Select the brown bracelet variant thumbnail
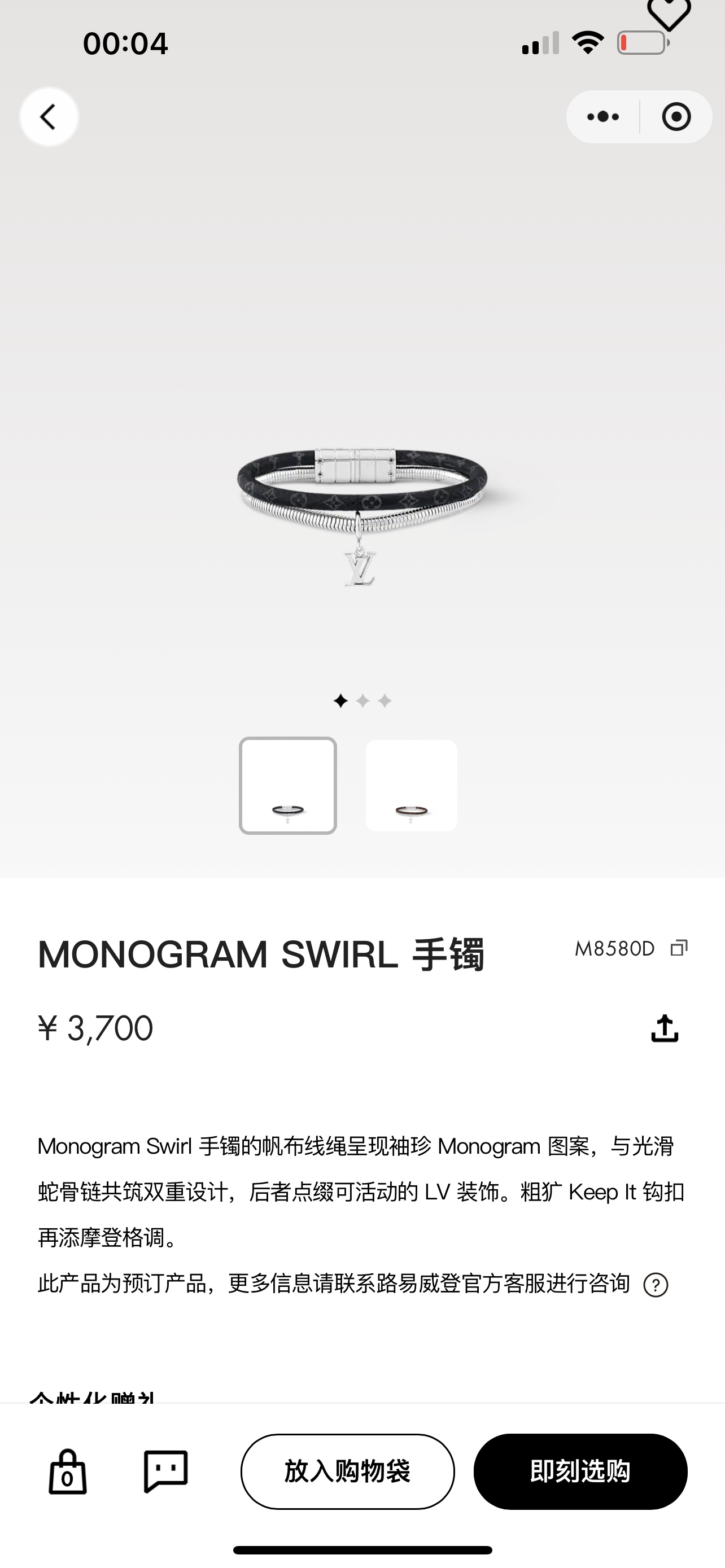Viewport: 725px width, 1568px height. point(411,785)
